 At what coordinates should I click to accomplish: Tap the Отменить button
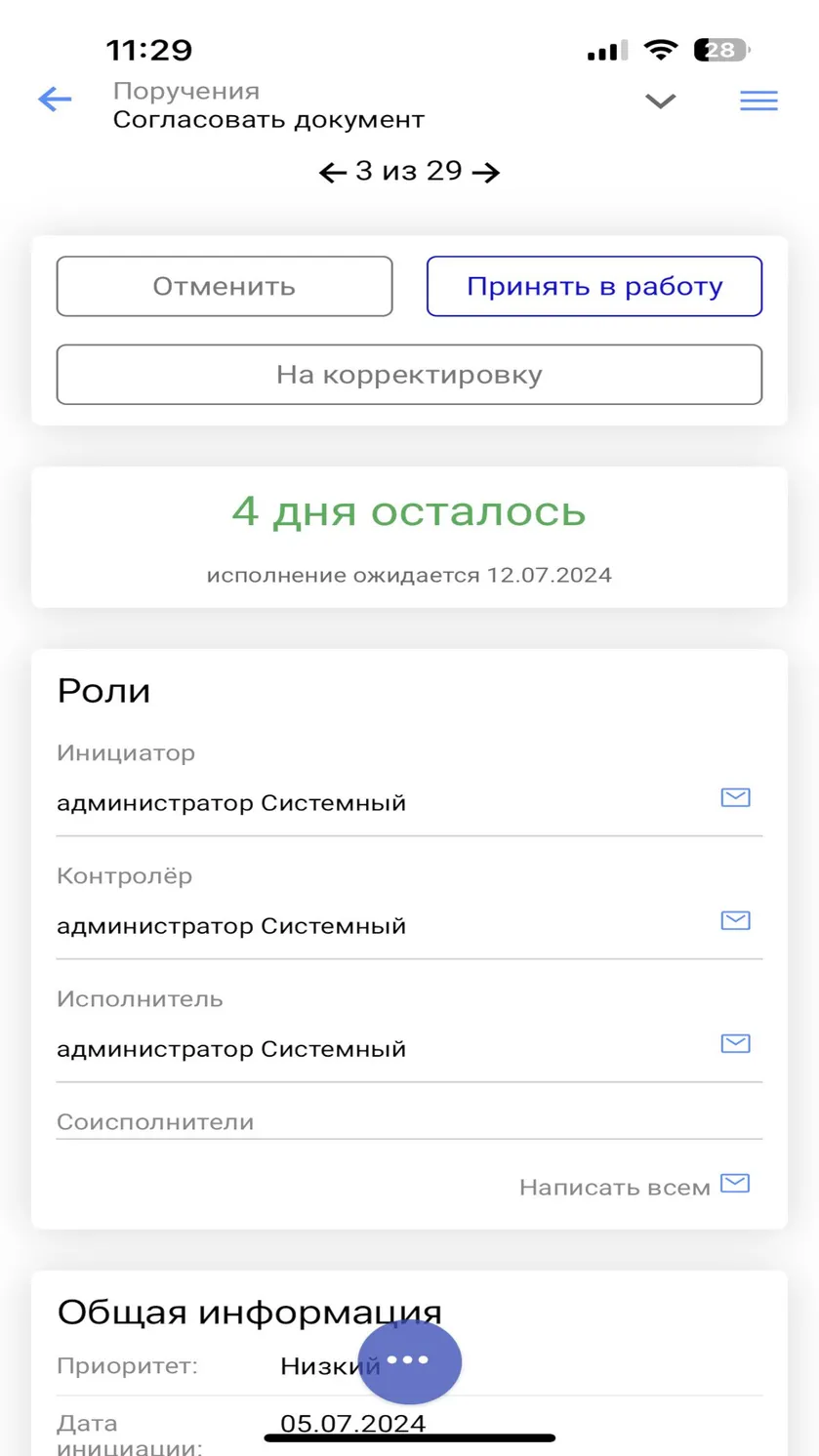pyautogui.click(x=225, y=286)
